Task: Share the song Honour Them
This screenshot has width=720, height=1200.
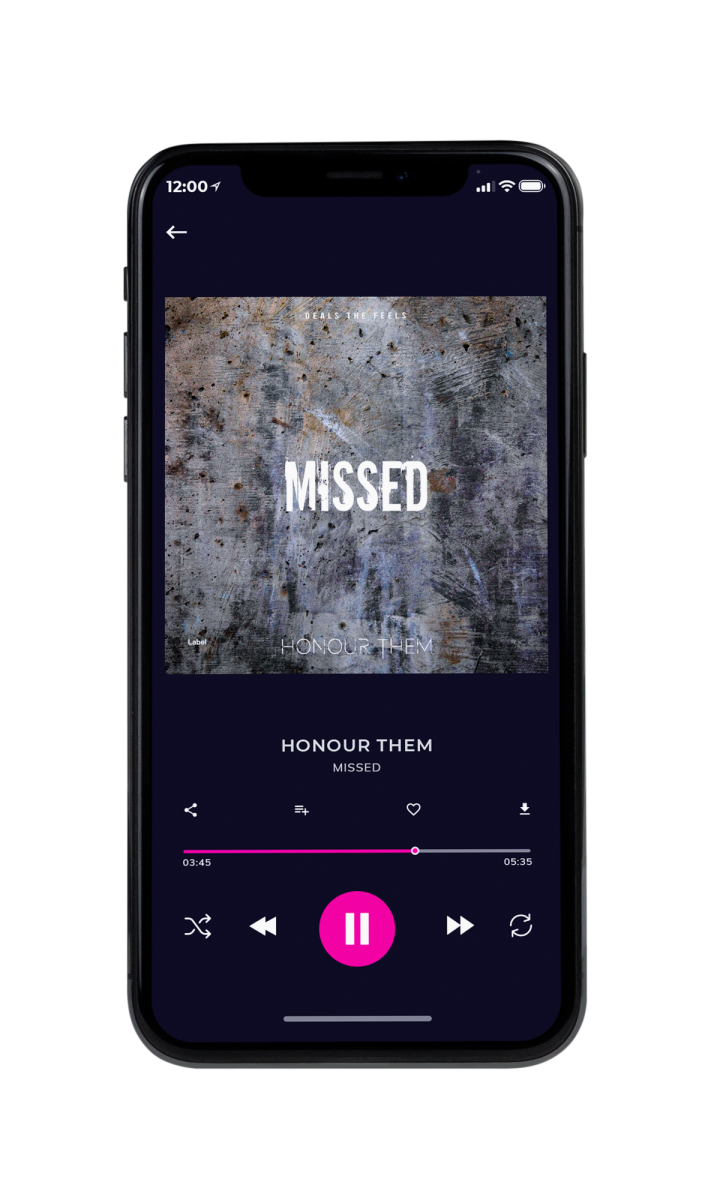Action: pyautogui.click(x=191, y=810)
